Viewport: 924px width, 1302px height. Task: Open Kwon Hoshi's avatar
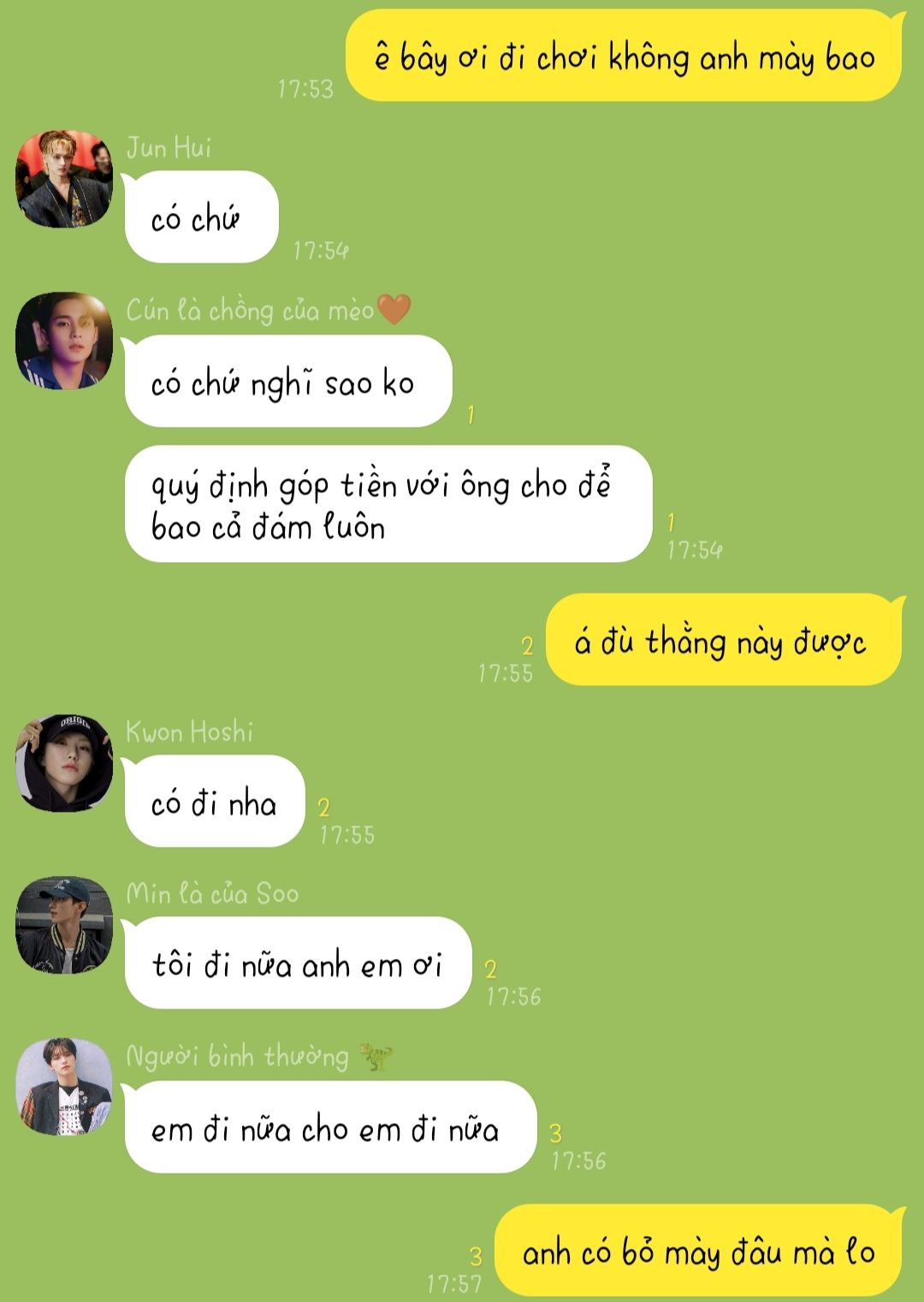point(64,762)
